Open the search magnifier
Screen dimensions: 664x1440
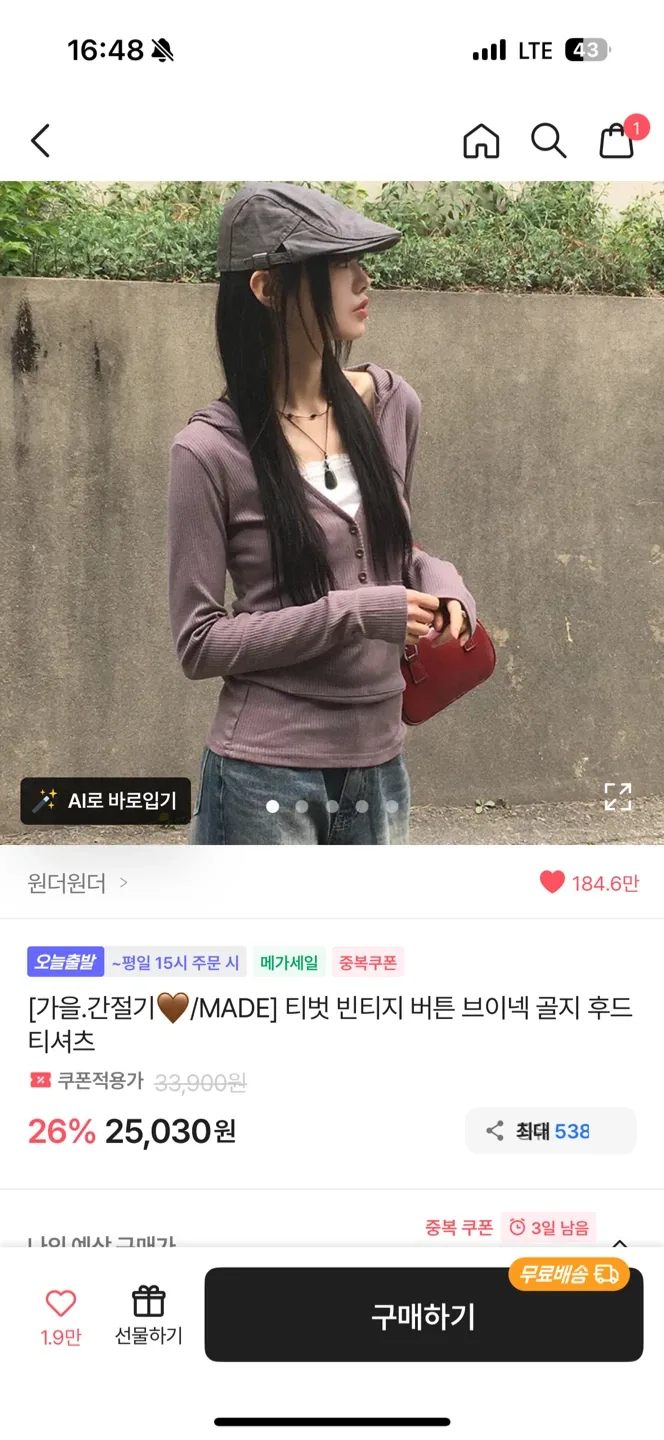tap(548, 141)
